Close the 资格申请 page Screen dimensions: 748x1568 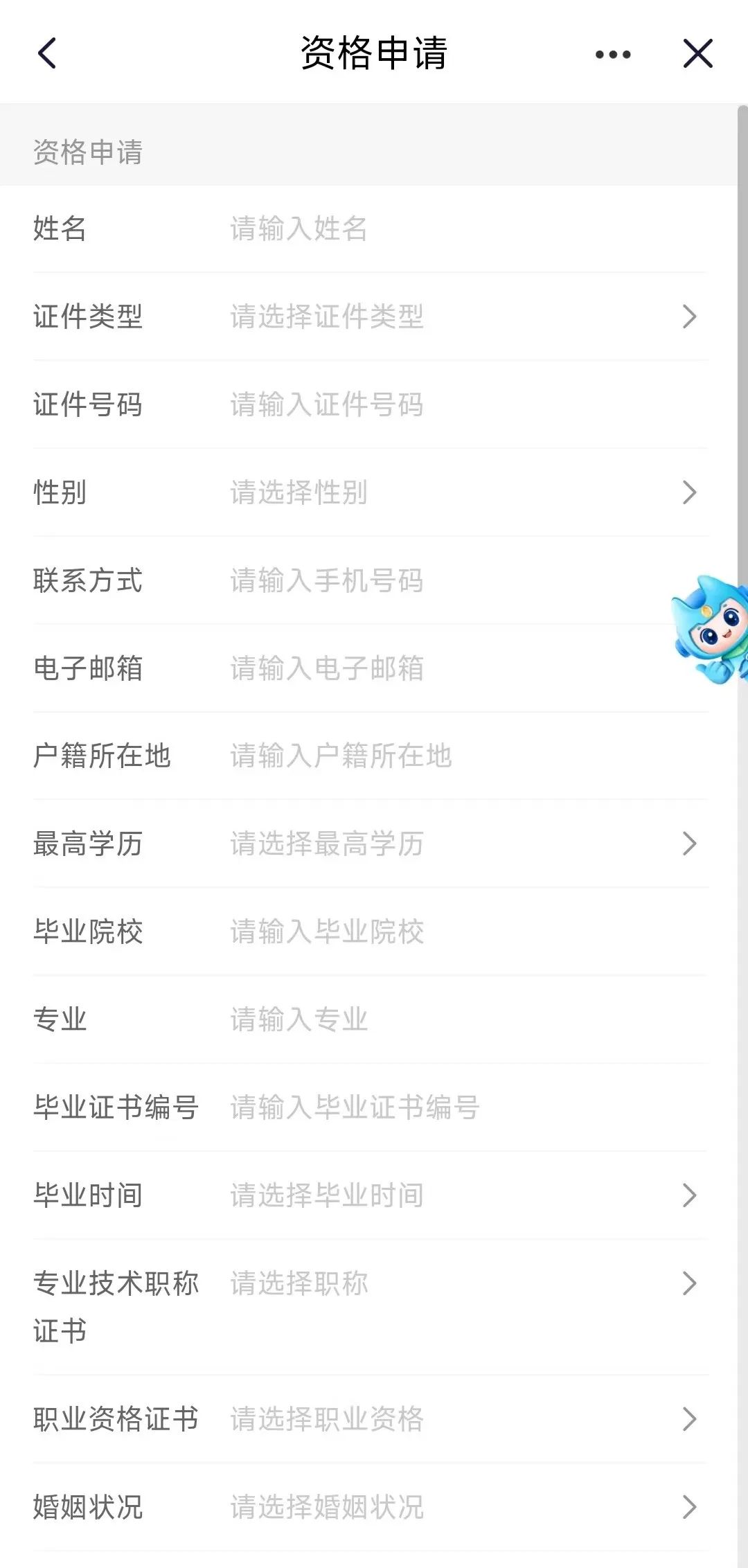tap(697, 53)
